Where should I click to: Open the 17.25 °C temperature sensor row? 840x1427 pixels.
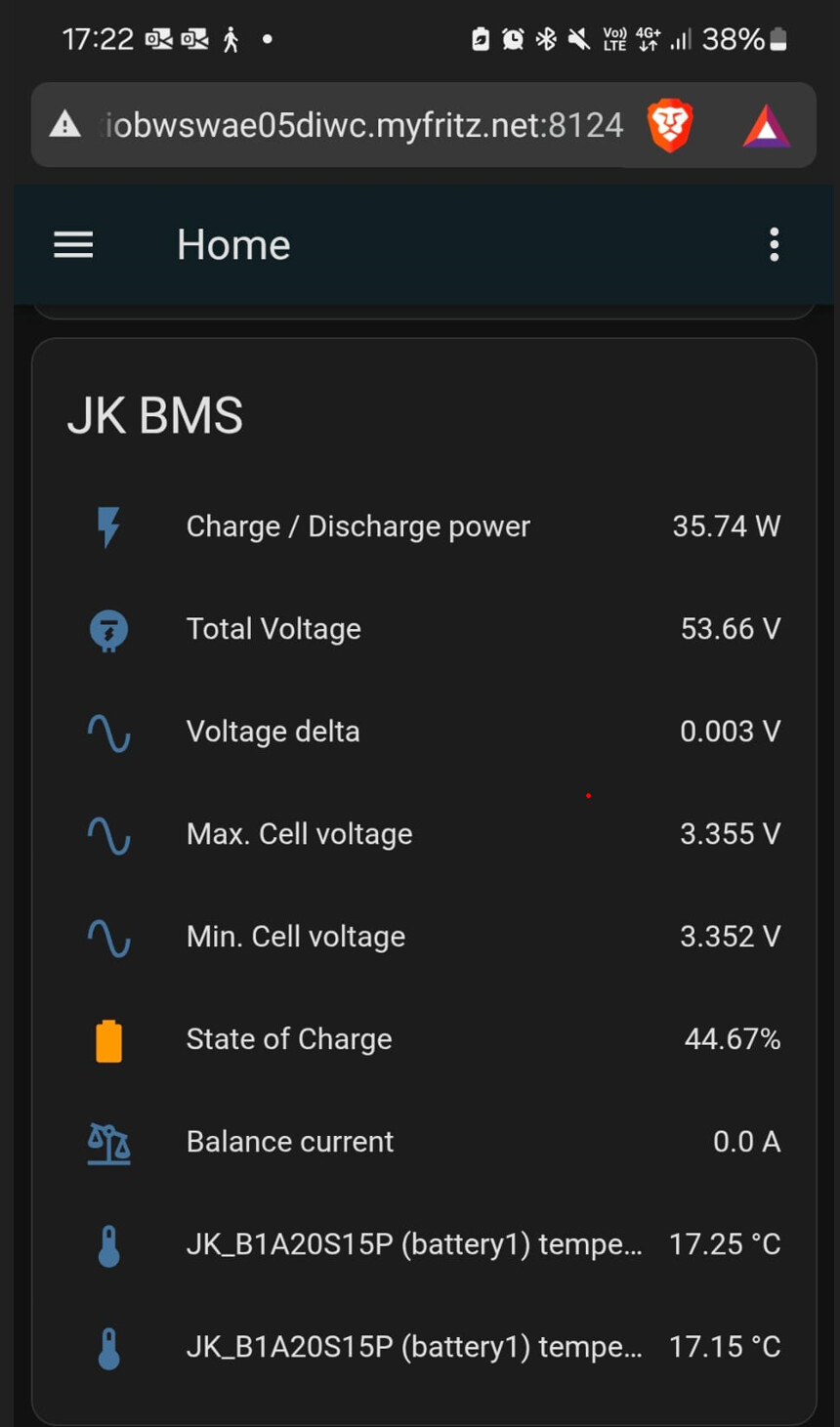point(424,1244)
